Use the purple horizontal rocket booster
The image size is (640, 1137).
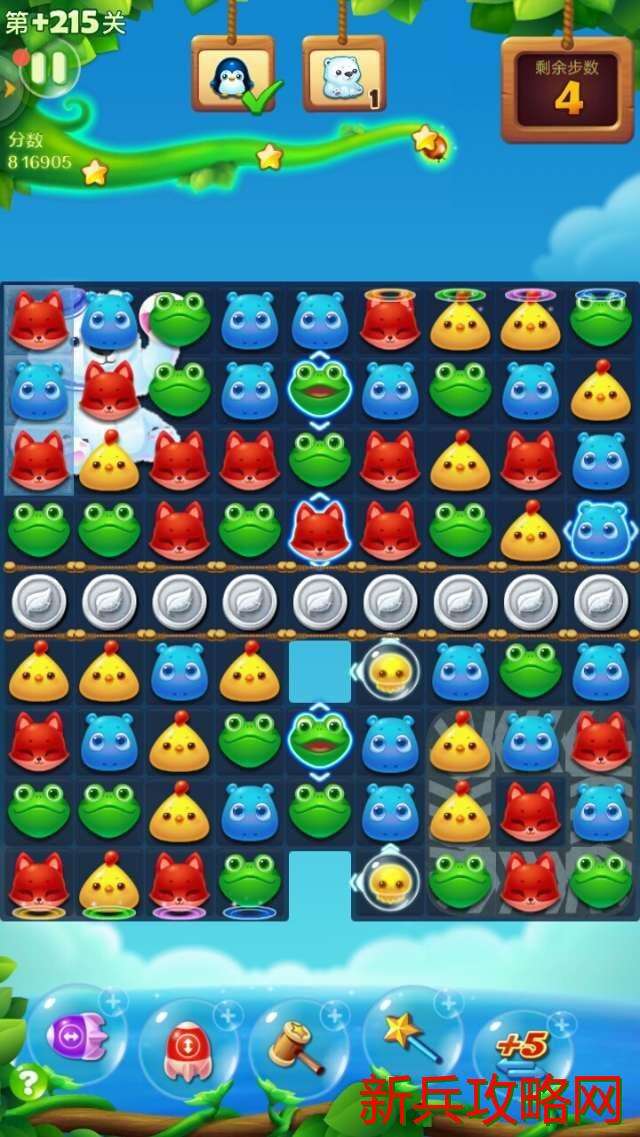pyautogui.click(x=77, y=1035)
